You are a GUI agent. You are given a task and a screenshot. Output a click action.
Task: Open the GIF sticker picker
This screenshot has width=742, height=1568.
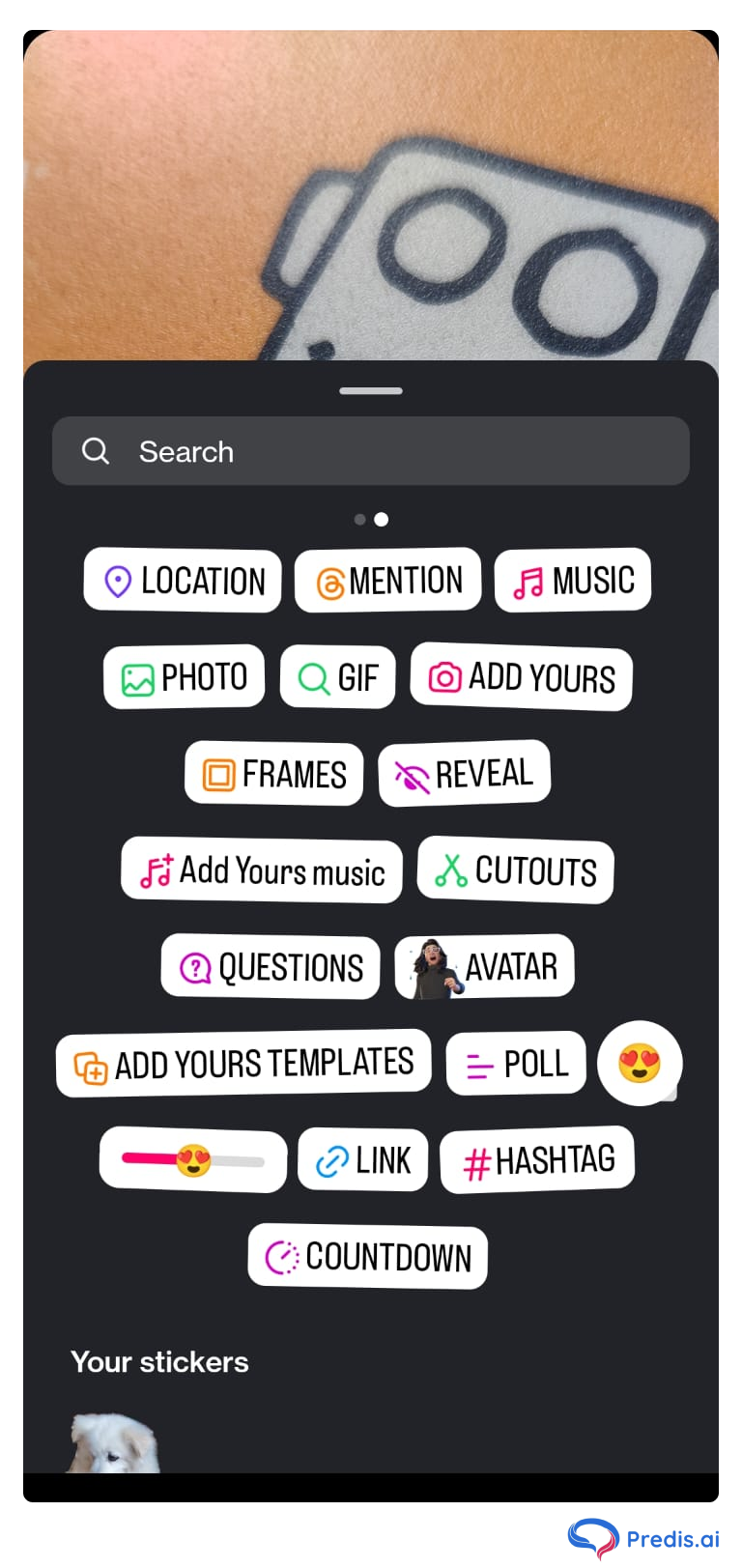tap(337, 676)
